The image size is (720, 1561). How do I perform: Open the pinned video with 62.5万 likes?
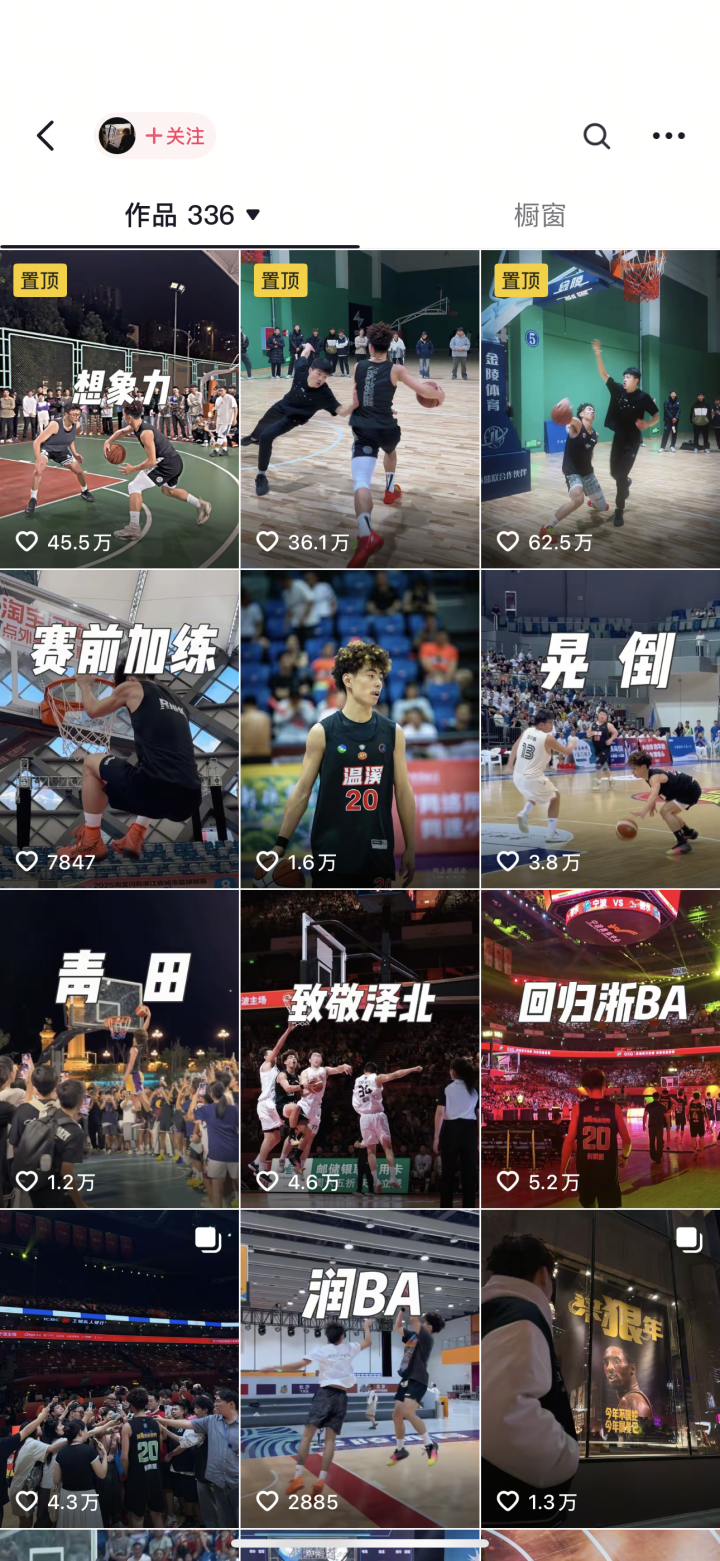click(600, 409)
